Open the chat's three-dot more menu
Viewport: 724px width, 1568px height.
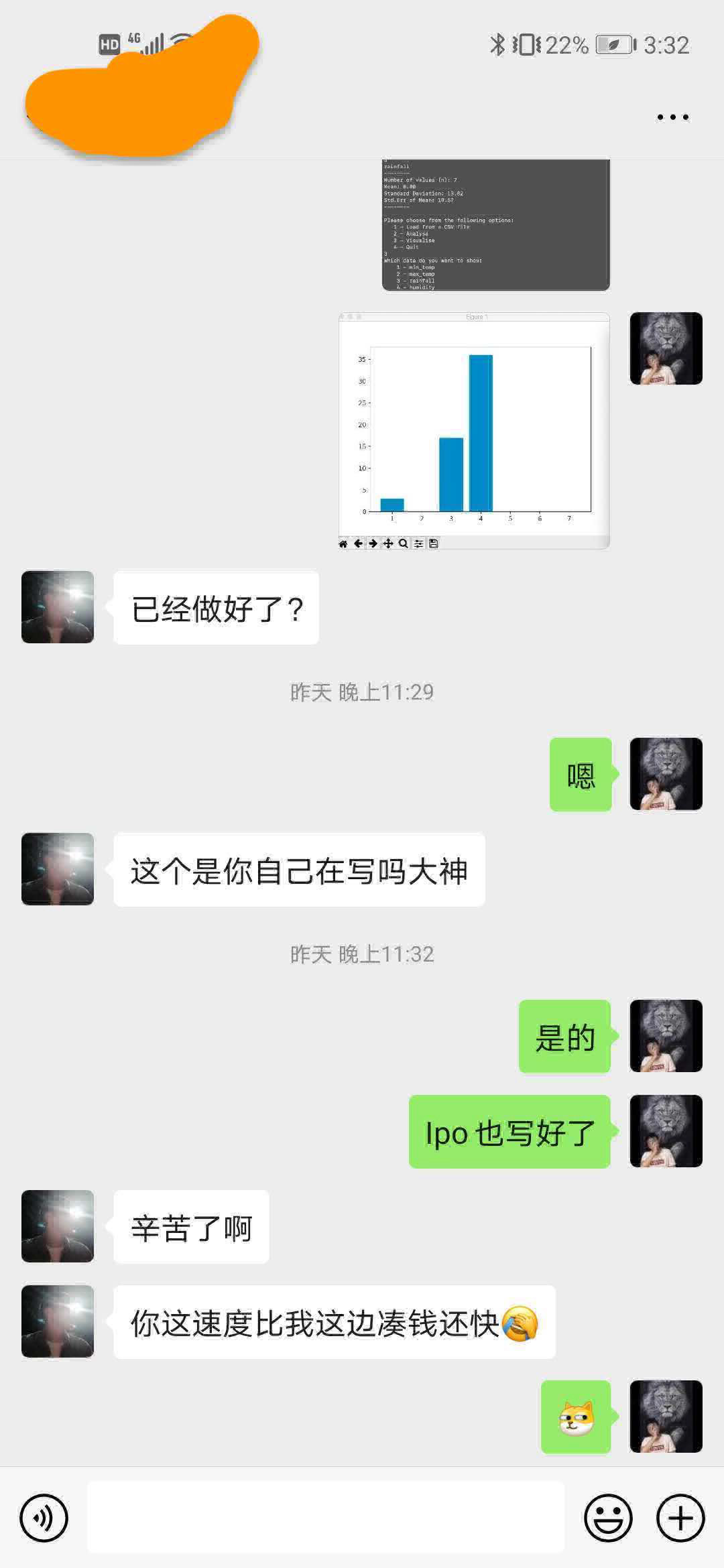coord(672,117)
